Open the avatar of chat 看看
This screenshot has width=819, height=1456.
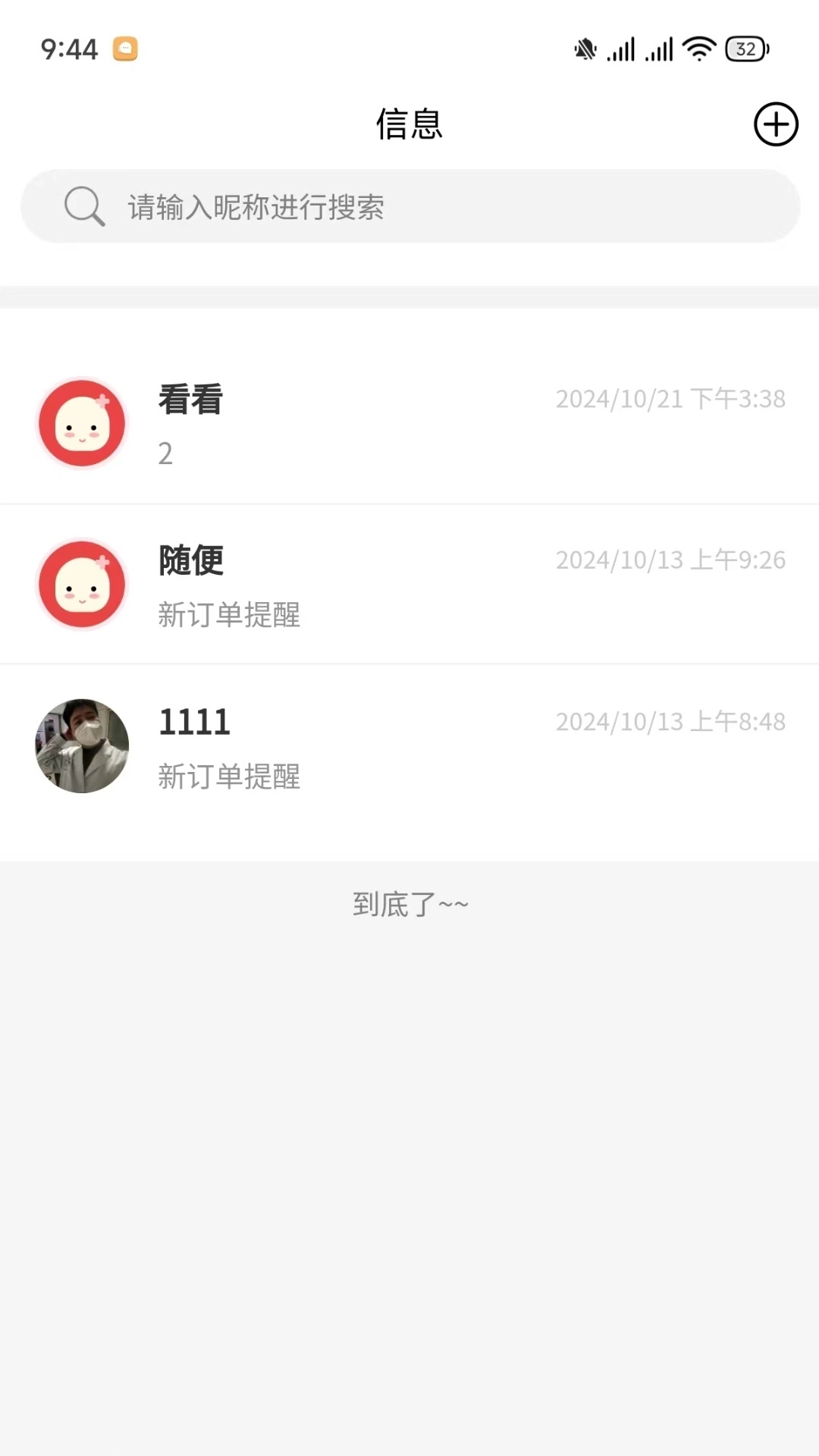[81, 423]
